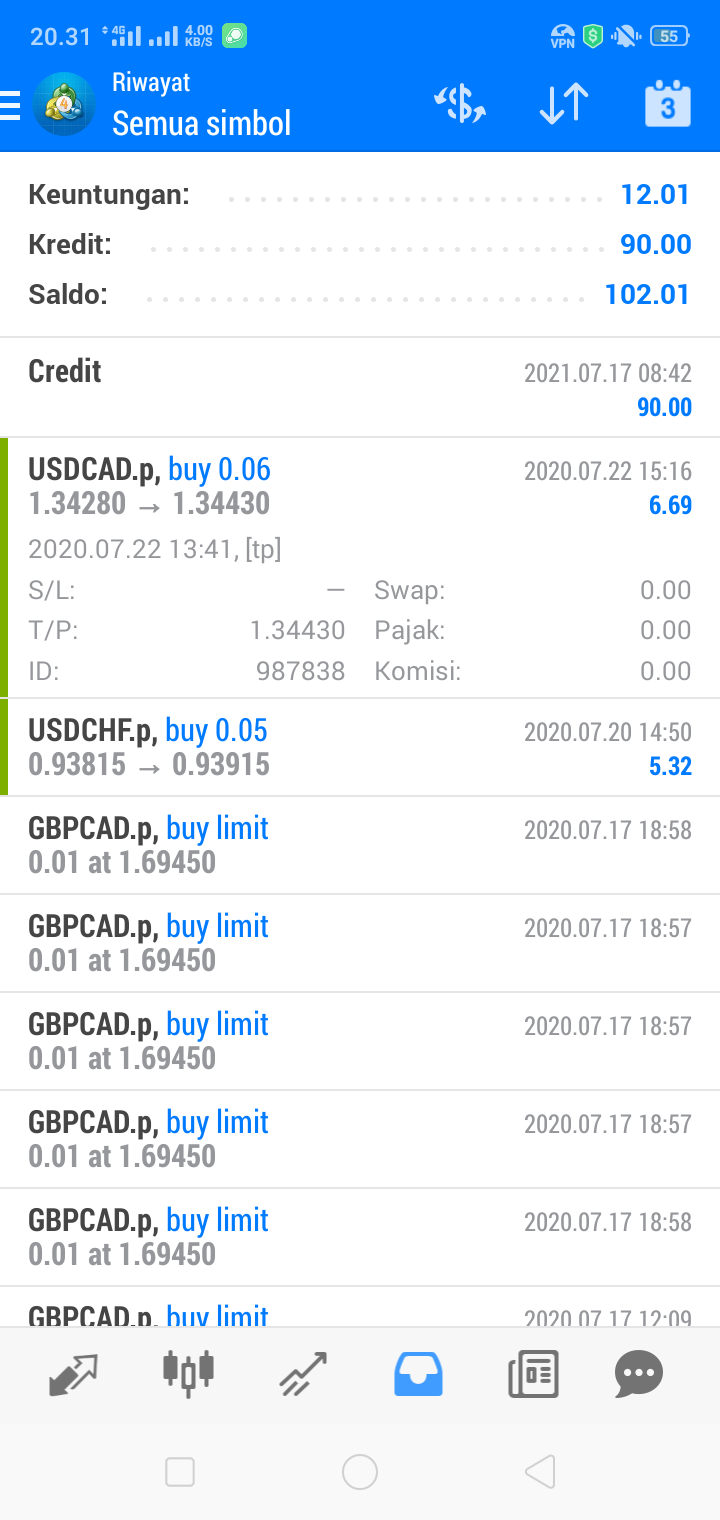720x1520 pixels.
Task: Change the history sort order
Action: (563, 105)
